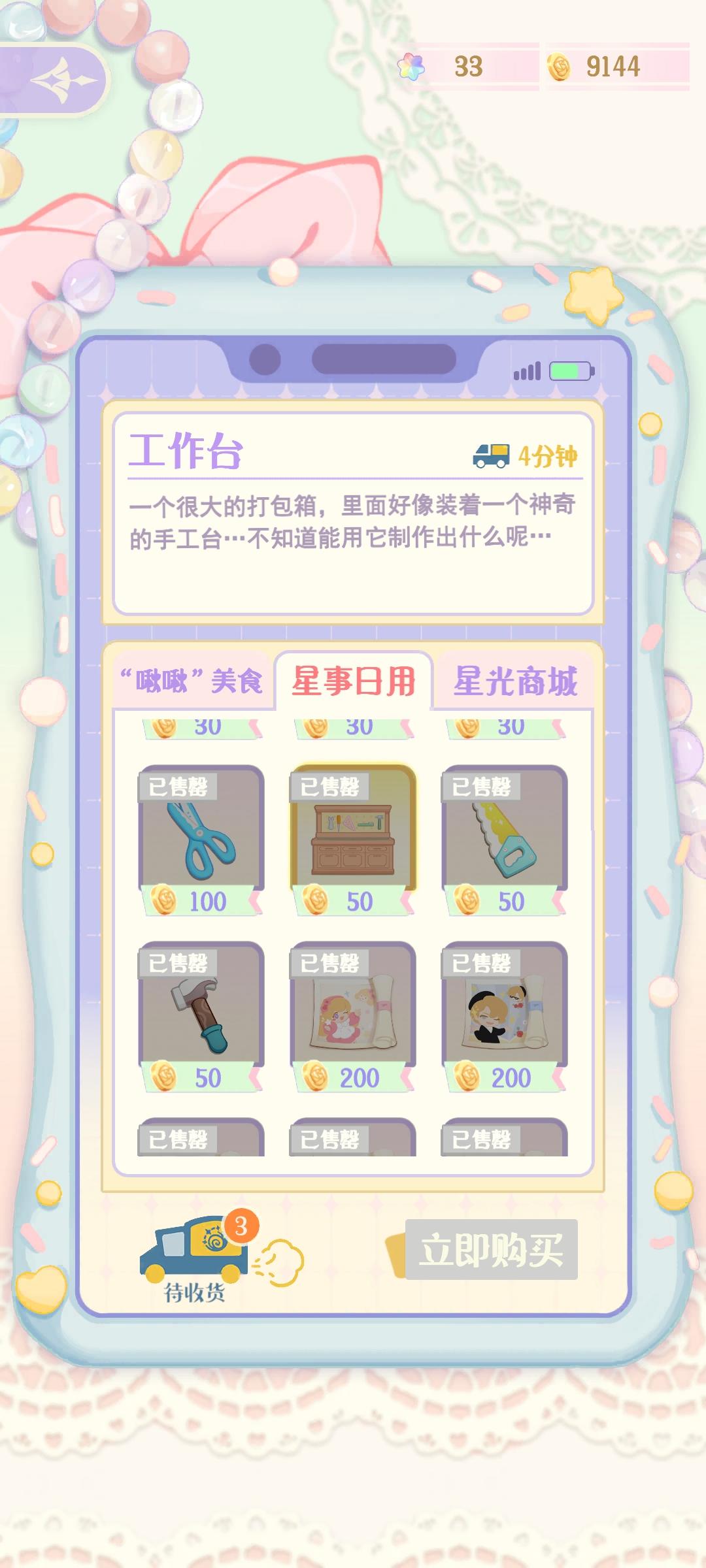This screenshot has width=706, height=1568.
Task: Select the blue scissors item card
Action: tap(199, 840)
